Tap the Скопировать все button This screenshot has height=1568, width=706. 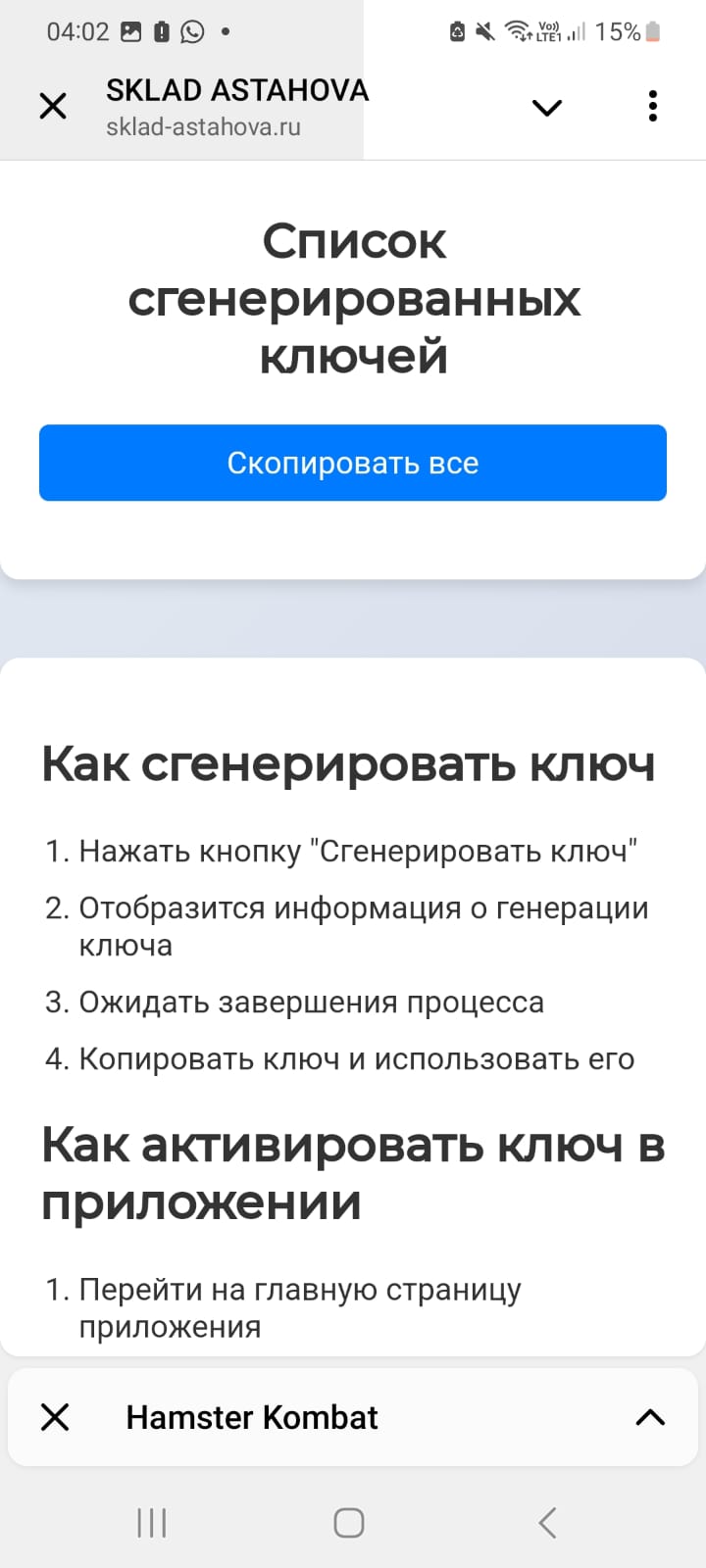point(353,463)
